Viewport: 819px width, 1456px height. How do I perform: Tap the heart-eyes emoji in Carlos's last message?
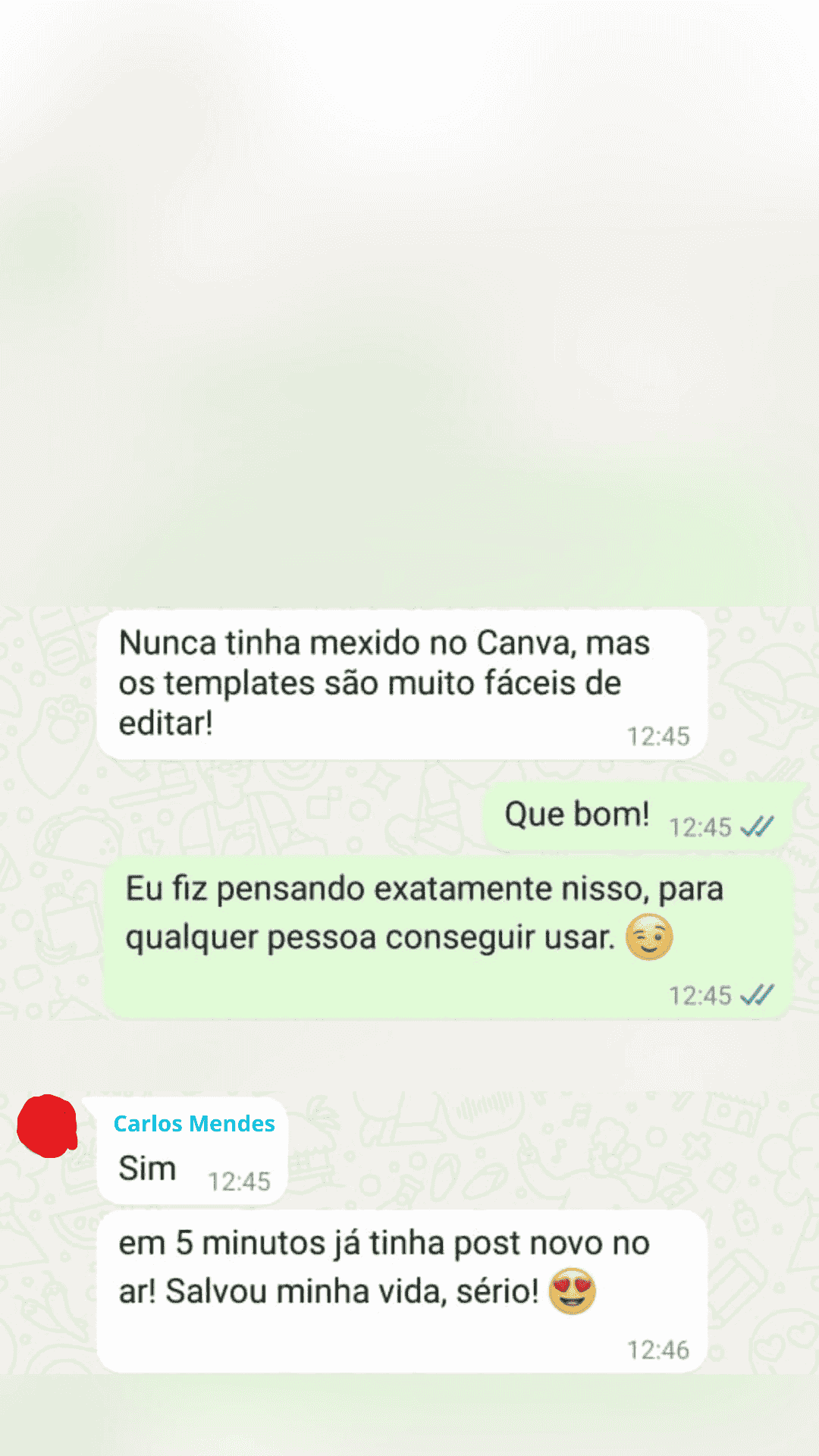click(x=573, y=1290)
